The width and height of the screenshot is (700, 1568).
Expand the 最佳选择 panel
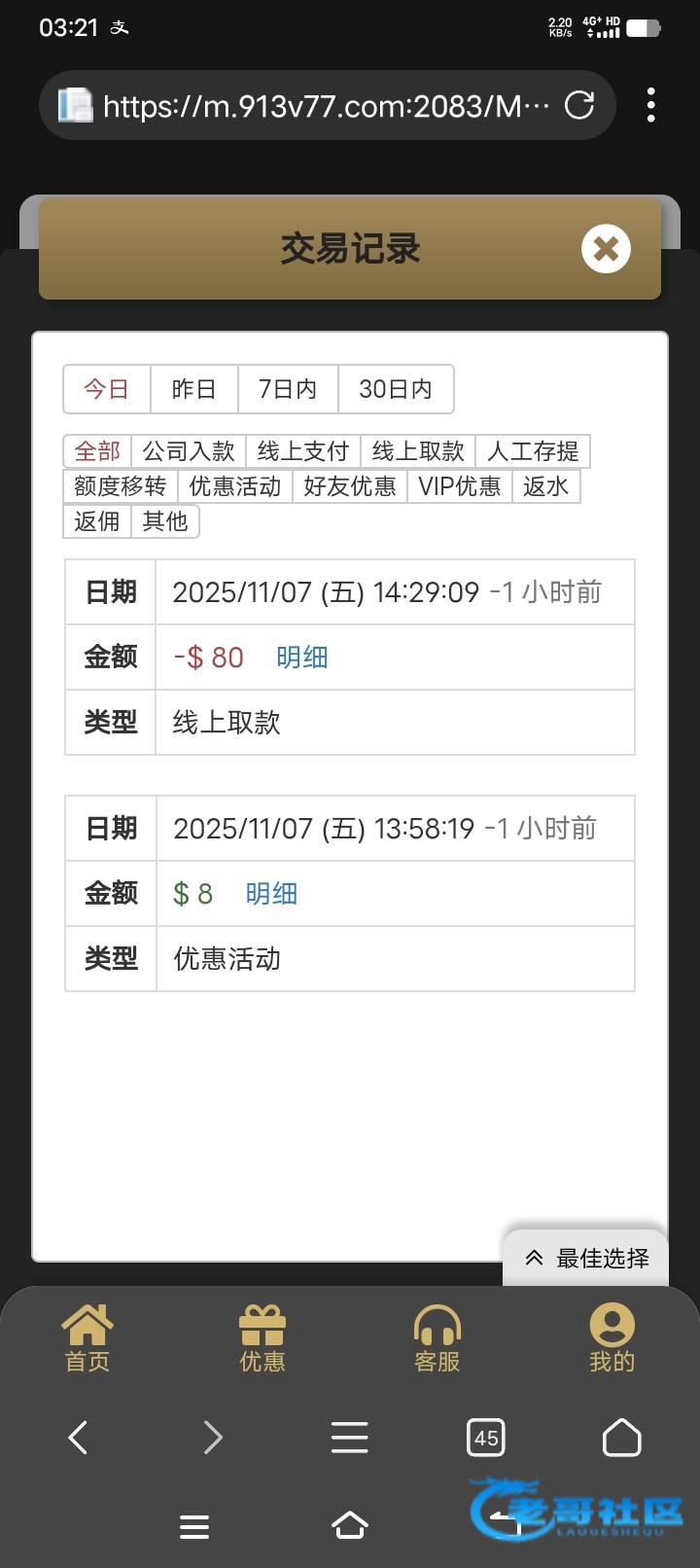tap(586, 1259)
